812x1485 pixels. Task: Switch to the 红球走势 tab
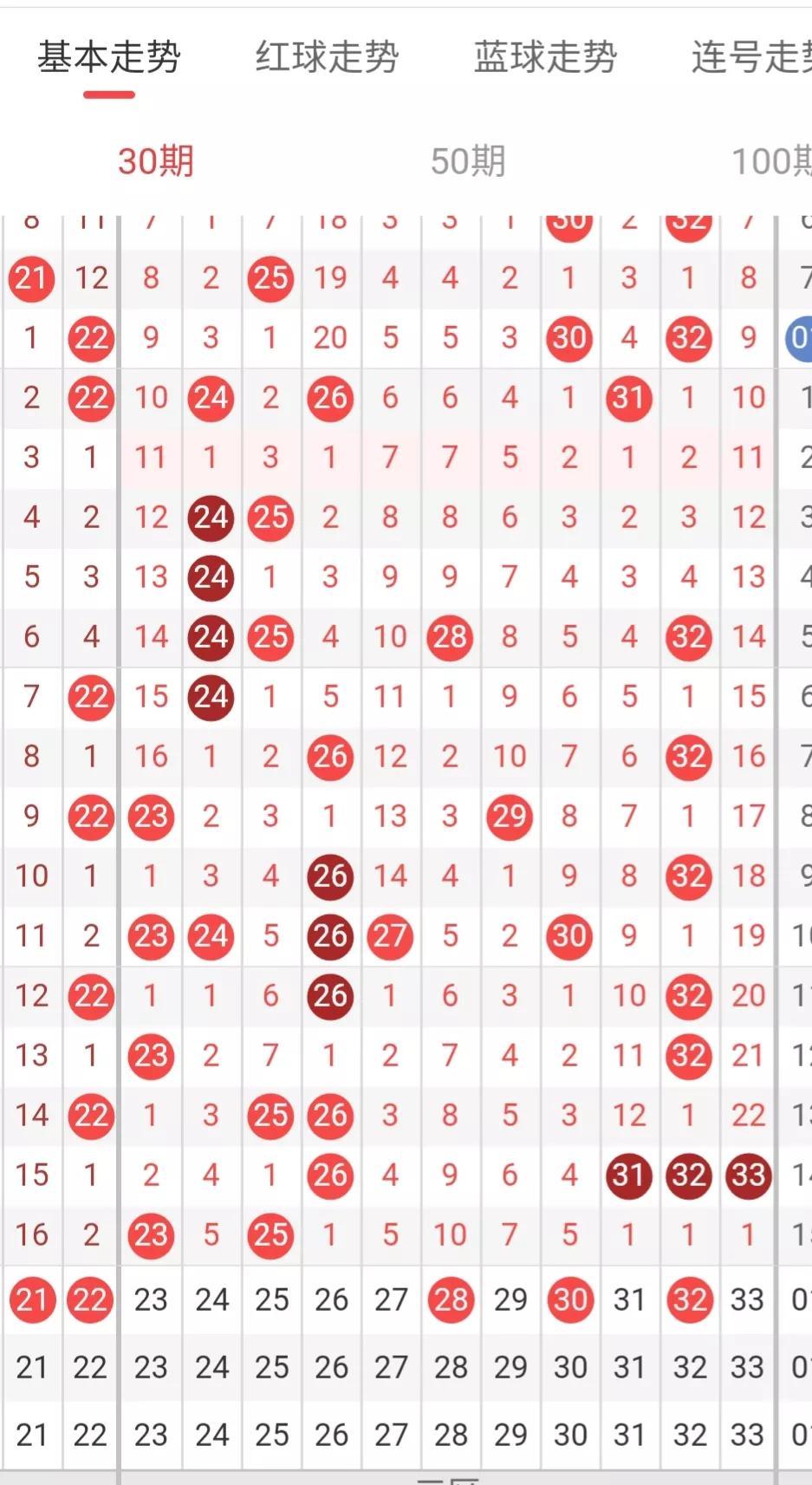(327, 57)
